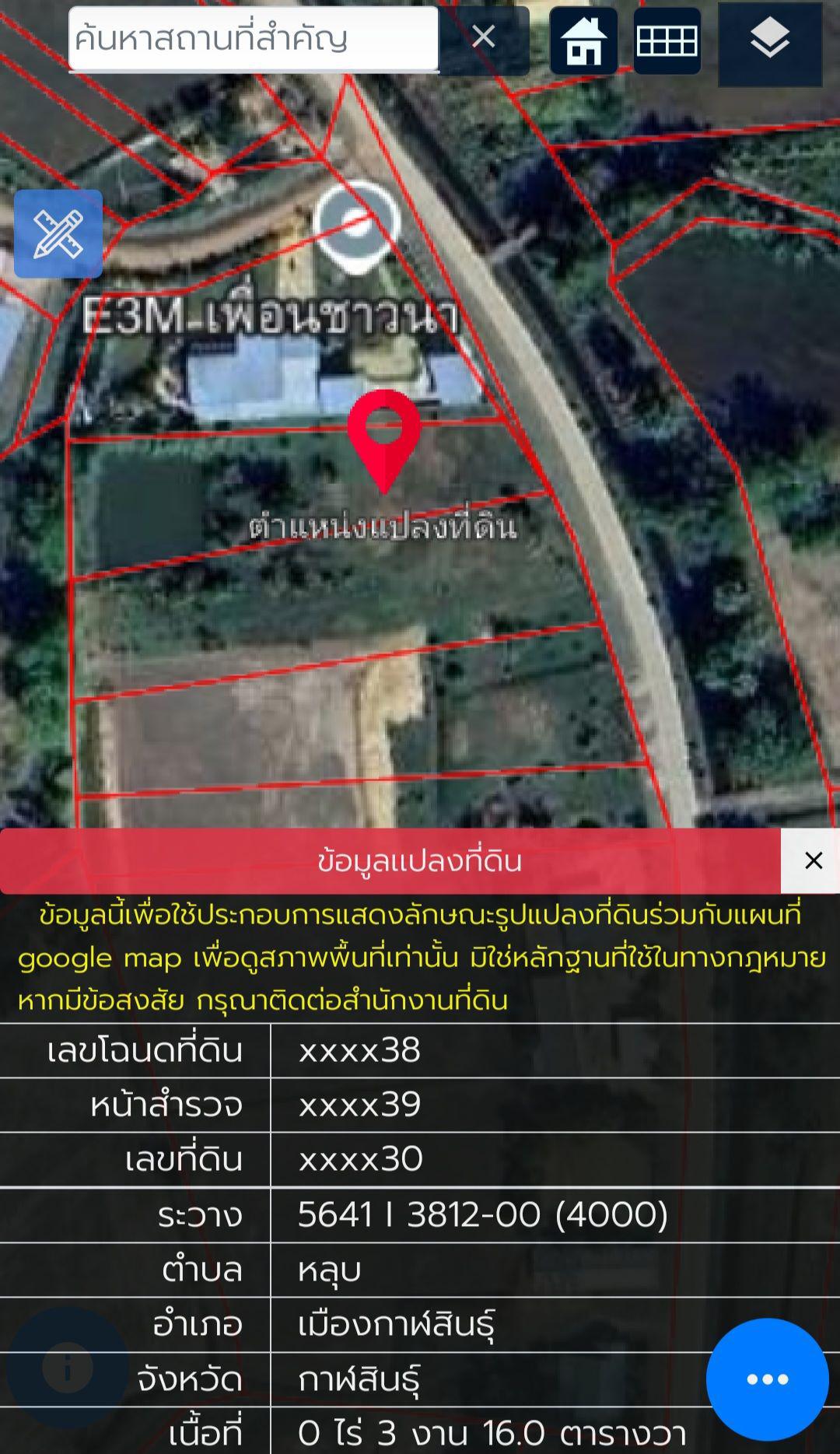Open the home icon button
This screenshot has height=1454, width=840.
click(584, 40)
